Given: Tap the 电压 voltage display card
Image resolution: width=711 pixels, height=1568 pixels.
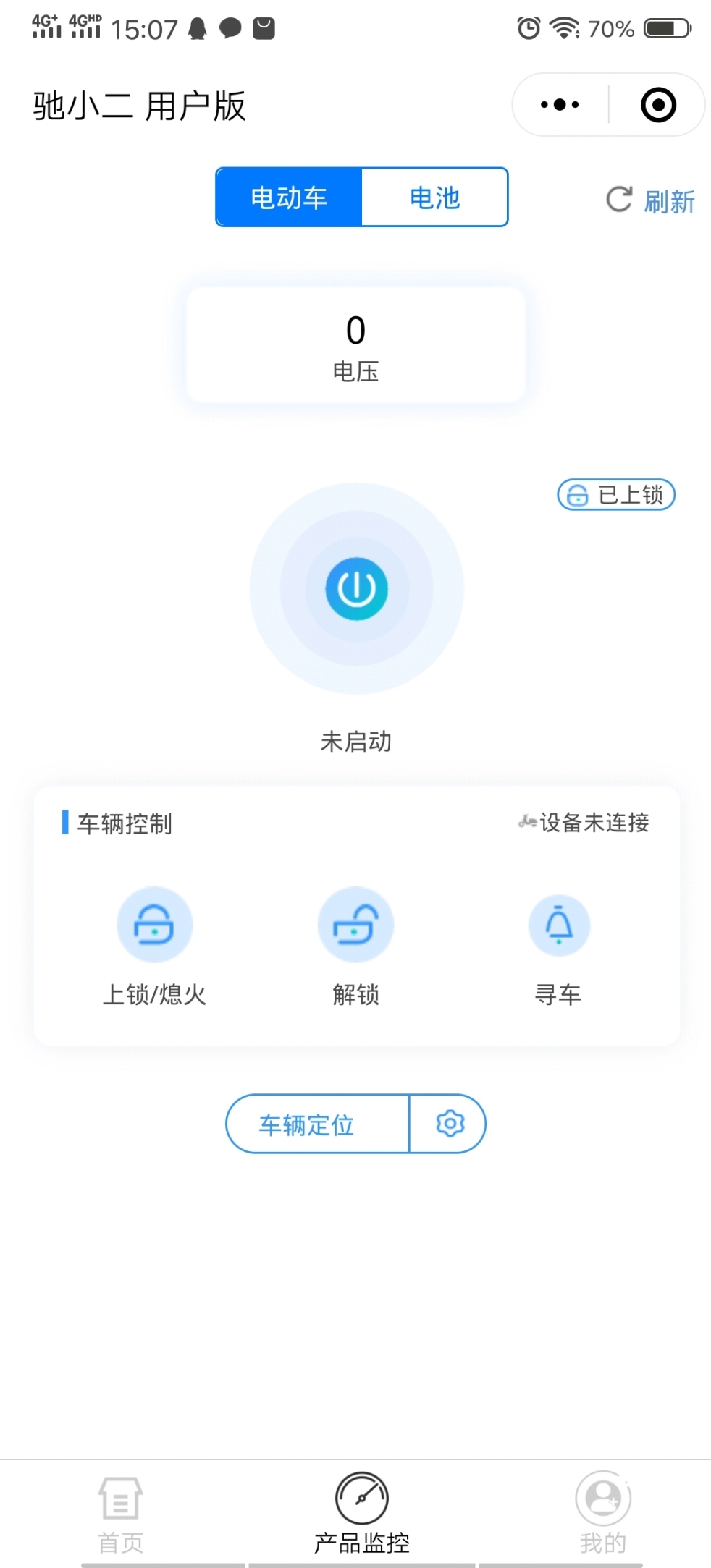Looking at the screenshot, I should tap(355, 343).
